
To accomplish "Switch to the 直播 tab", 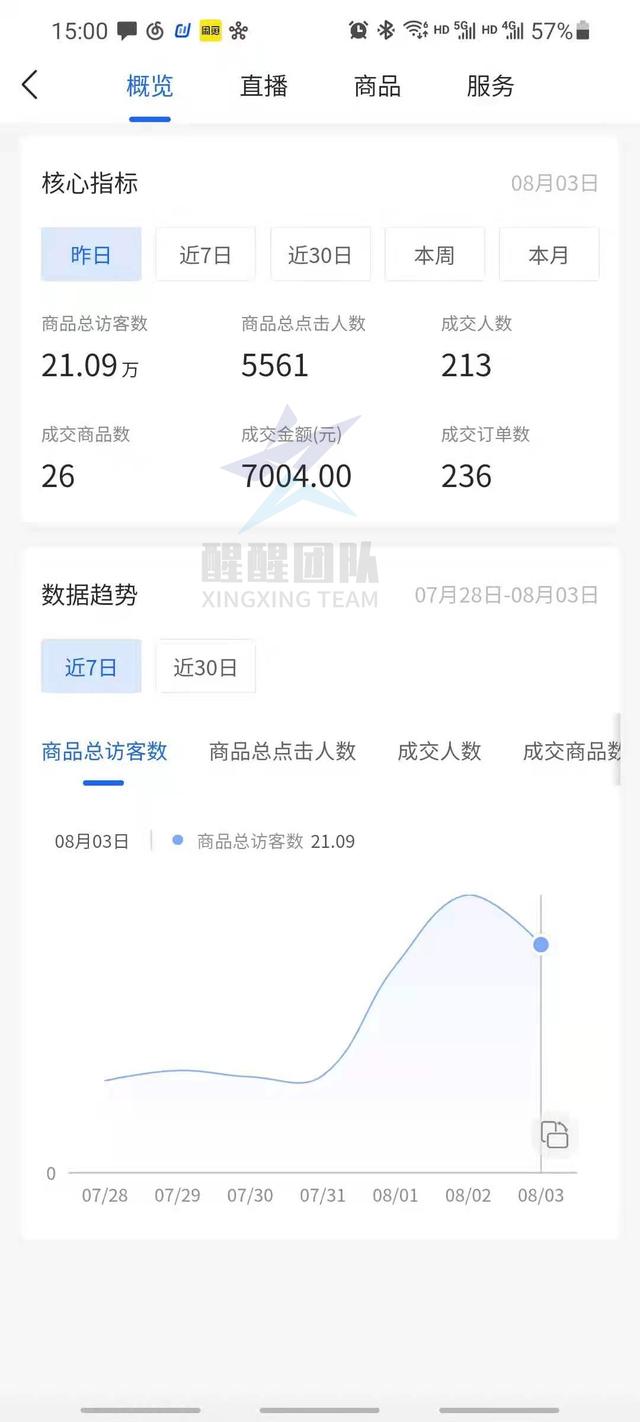I will (x=264, y=86).
